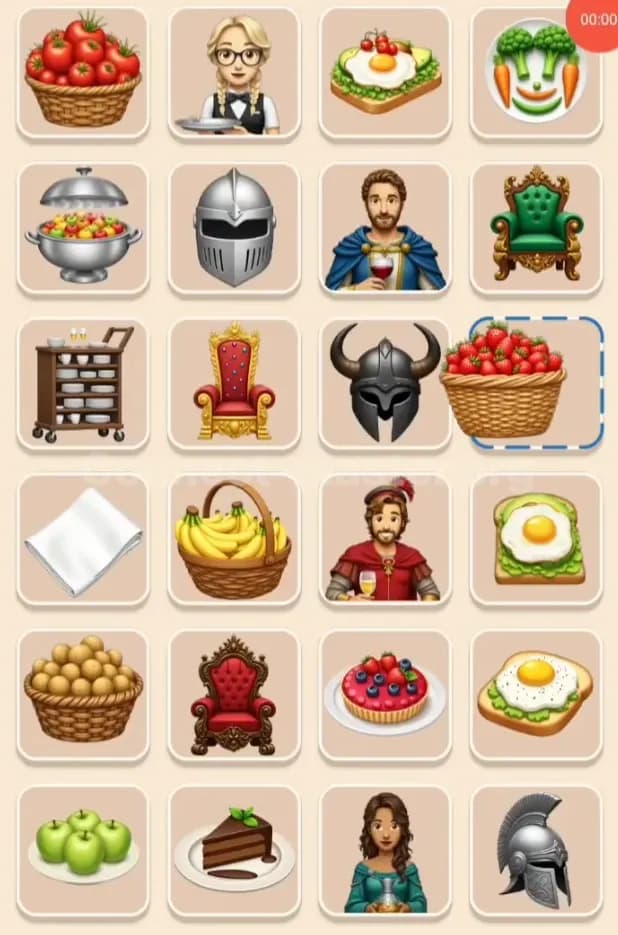Select the banana basket tile
Viewport: 618px width, 935px height.
(234, 540)
